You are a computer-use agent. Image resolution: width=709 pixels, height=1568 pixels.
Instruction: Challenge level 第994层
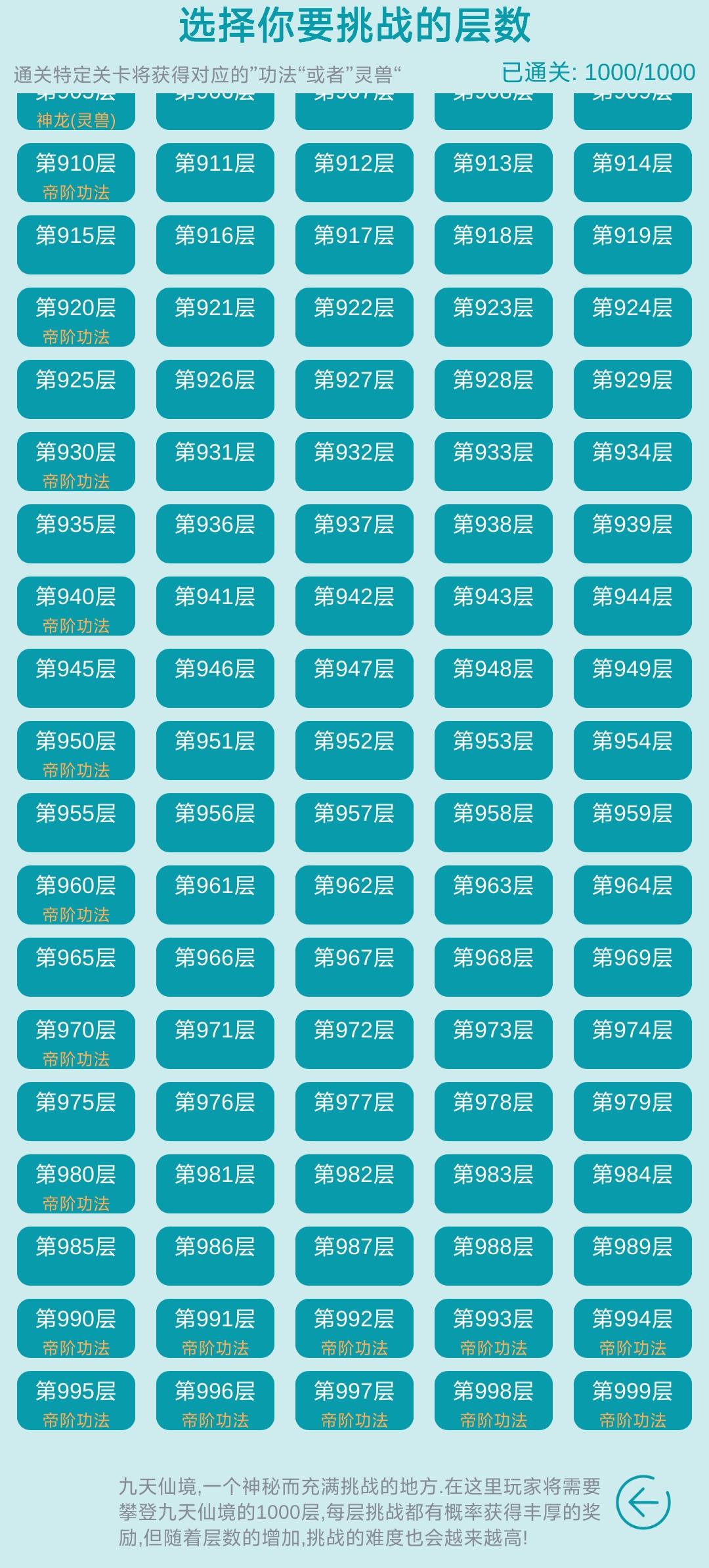pyautogui.click(x=633, y=1328)
